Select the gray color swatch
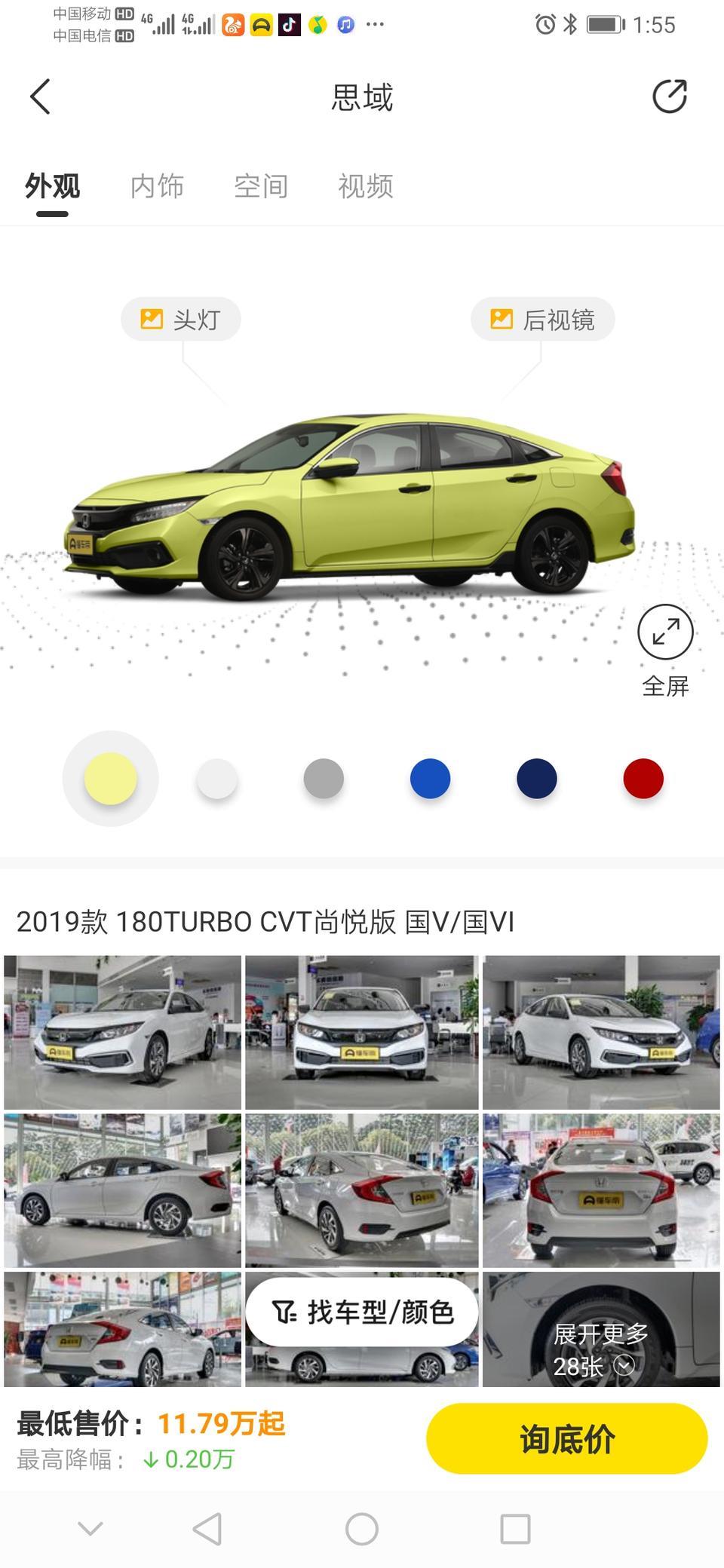This screenshot has height=1568, width=724. [x=324, y=779]
